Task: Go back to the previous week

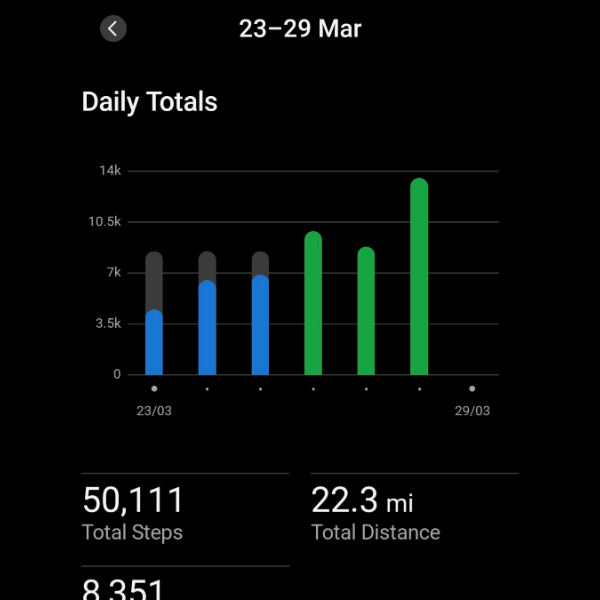Action: point(113,28)
